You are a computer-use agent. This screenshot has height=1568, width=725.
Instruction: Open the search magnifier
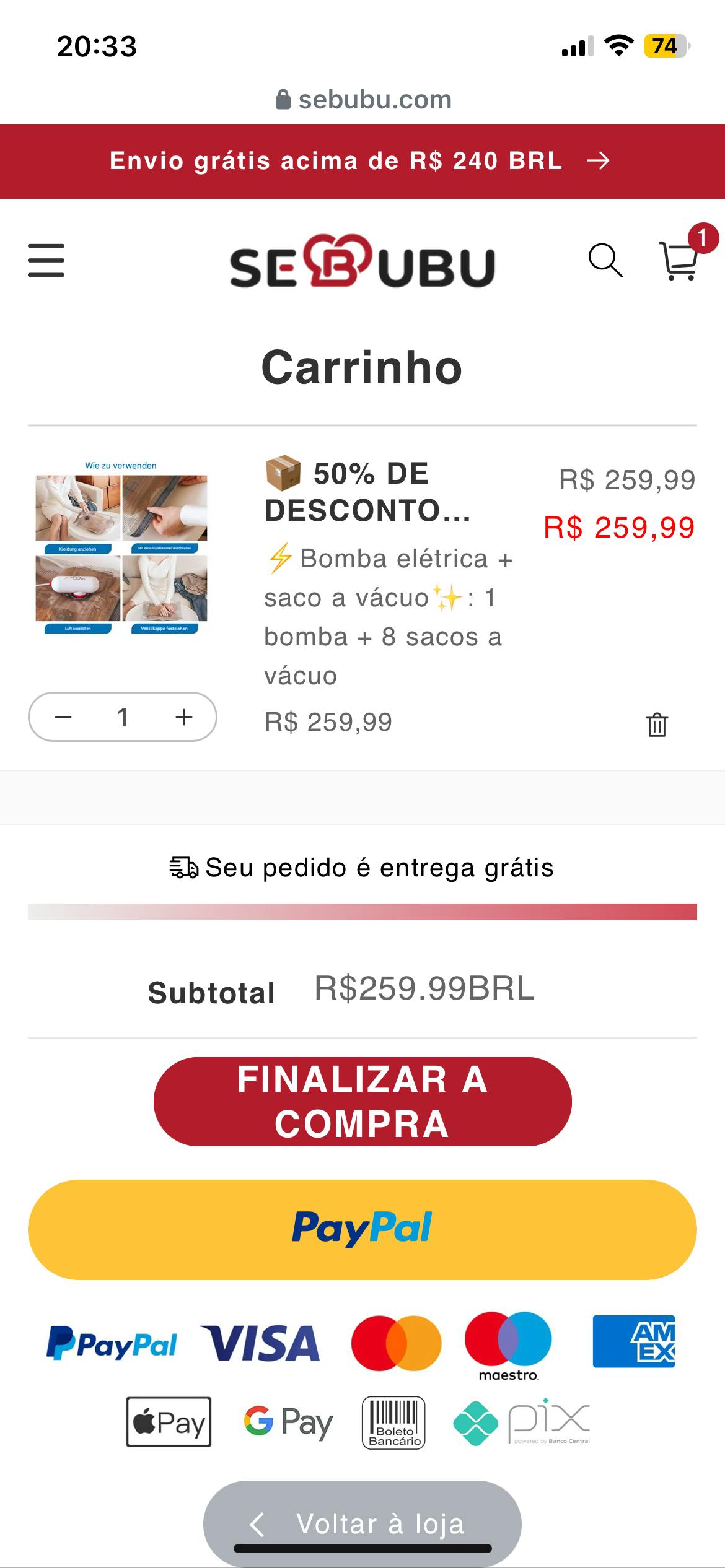point(605,260)
